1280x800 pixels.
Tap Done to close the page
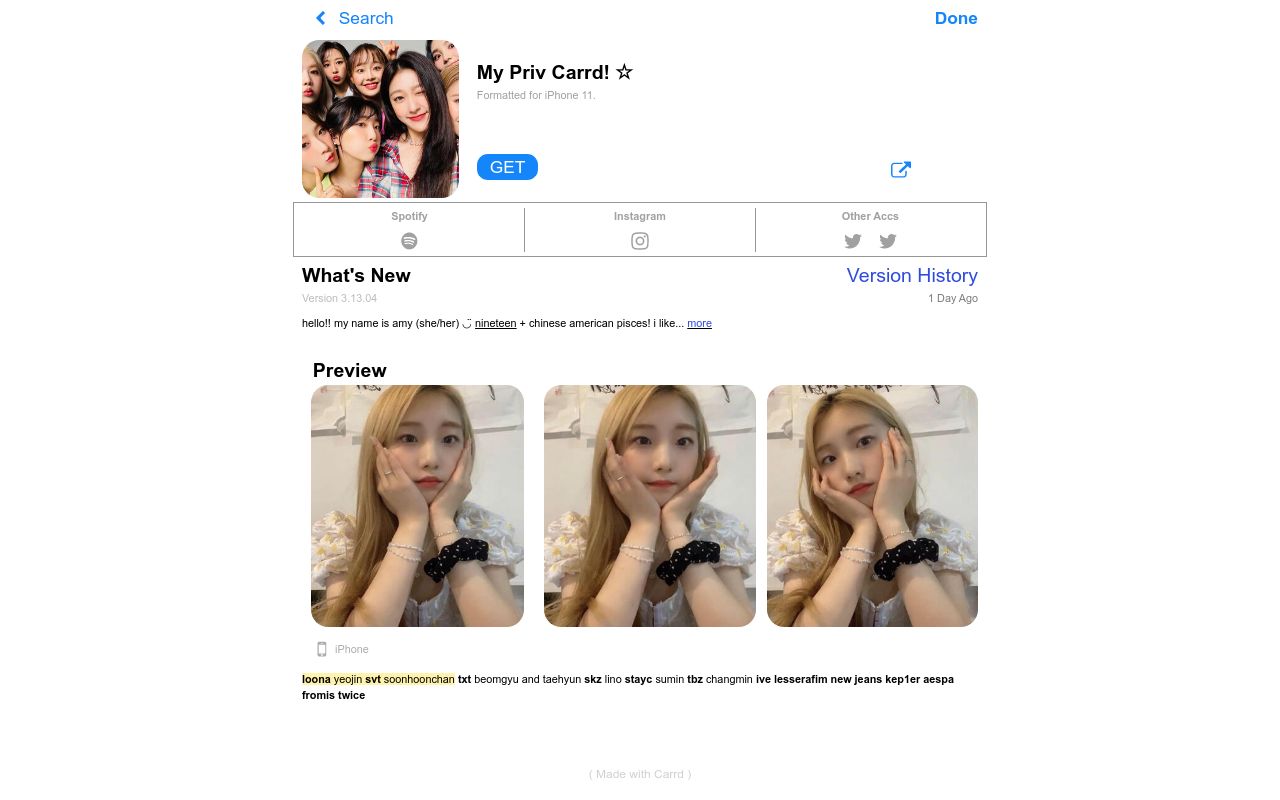click(x=955, y=18)
